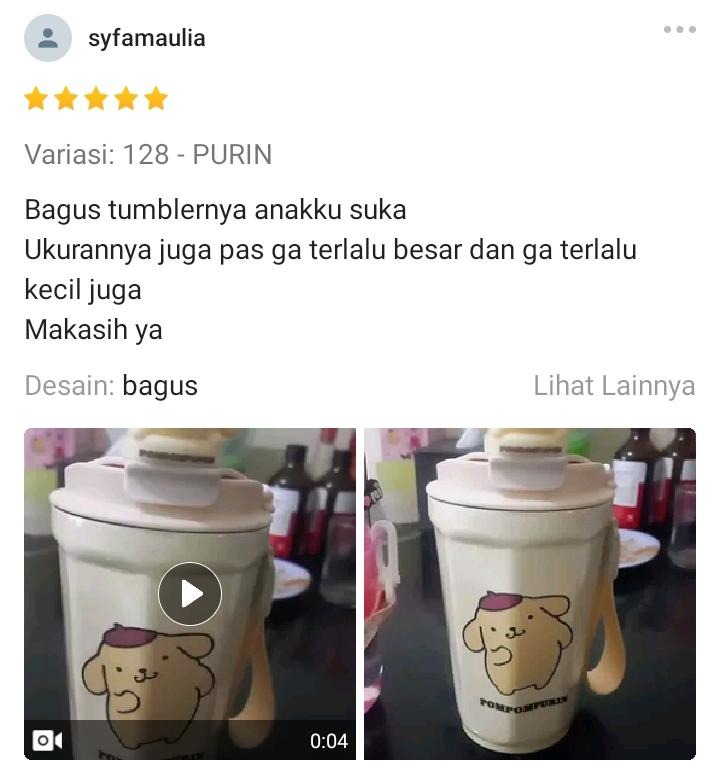
Task: Tap the third star of the rating row
Action: click(x=96, y=98)
